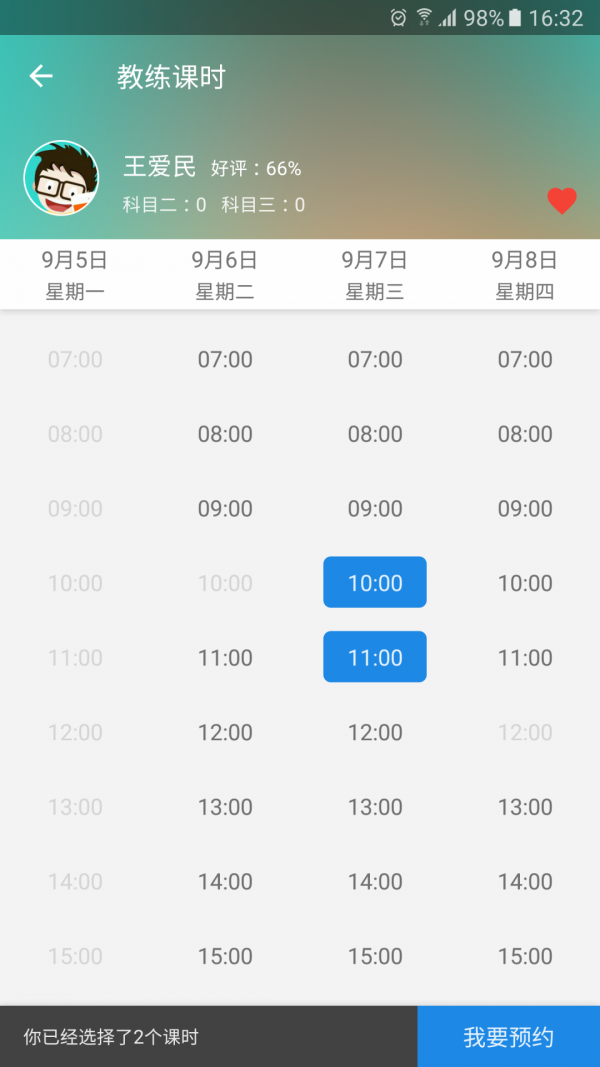Select the 07:00 slot on 9月6日
This screenshot has width=600, height=1067.
(225, 360)
